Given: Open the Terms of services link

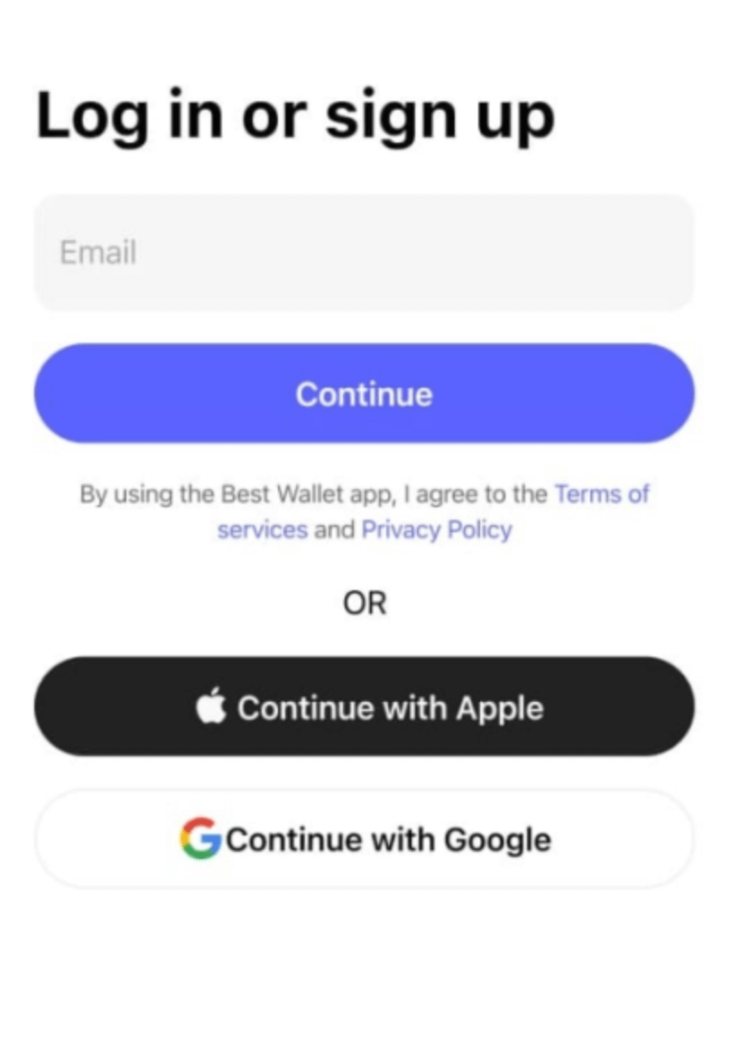Looking at the screenshot, I should [600, 494].
